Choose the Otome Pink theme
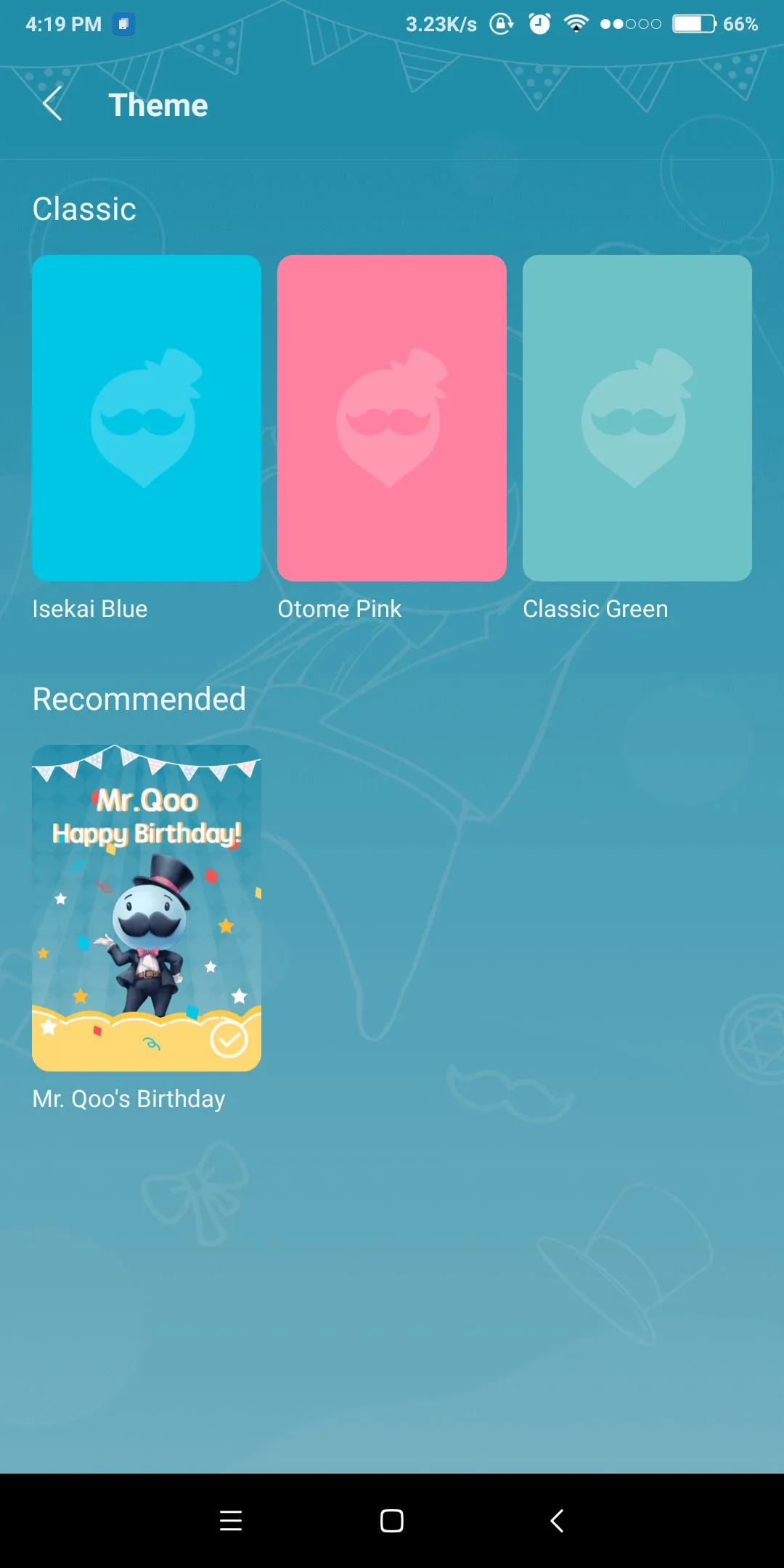The image size is (784, 1568). (x=391, y=418)
